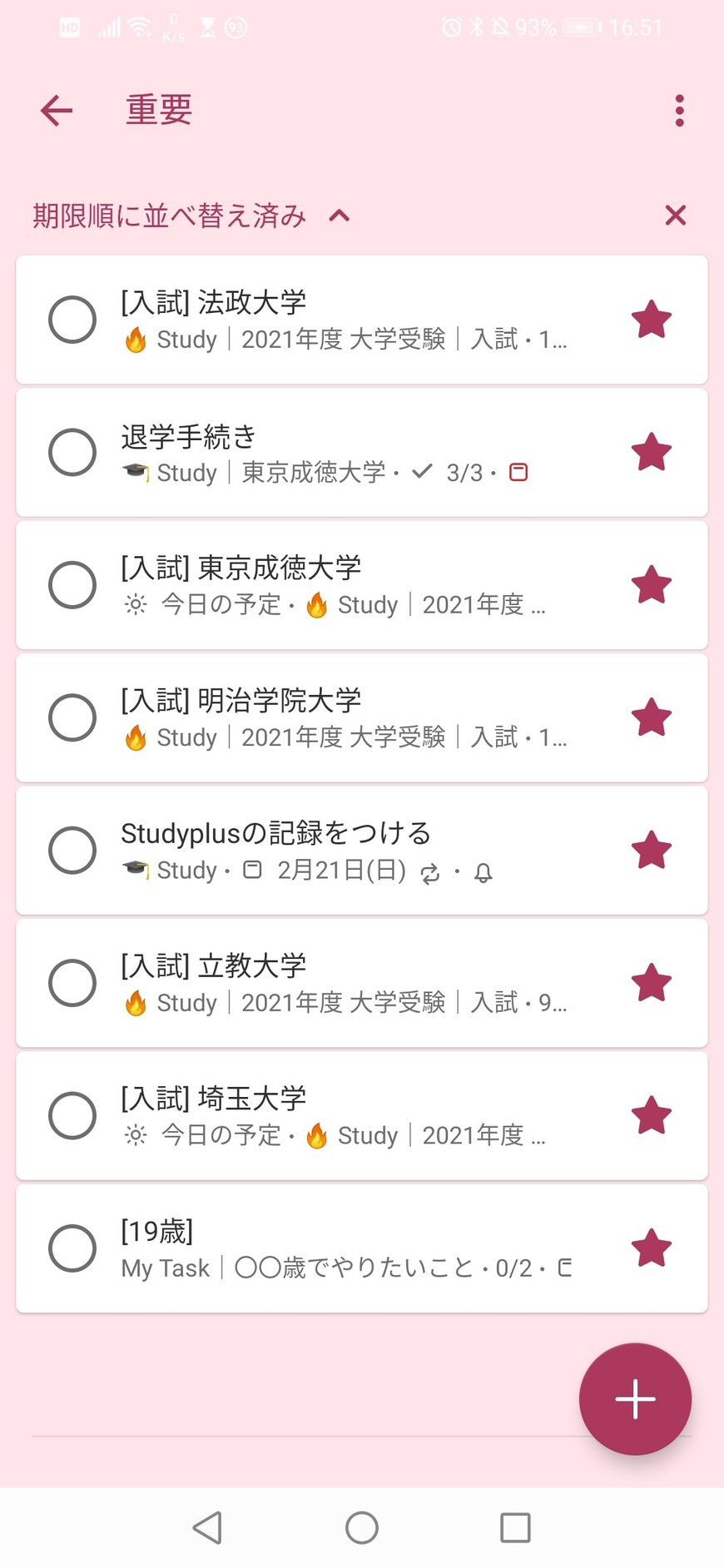
Task: Mark [入試] 法政大学 as completed
Action: click(72, 320)
